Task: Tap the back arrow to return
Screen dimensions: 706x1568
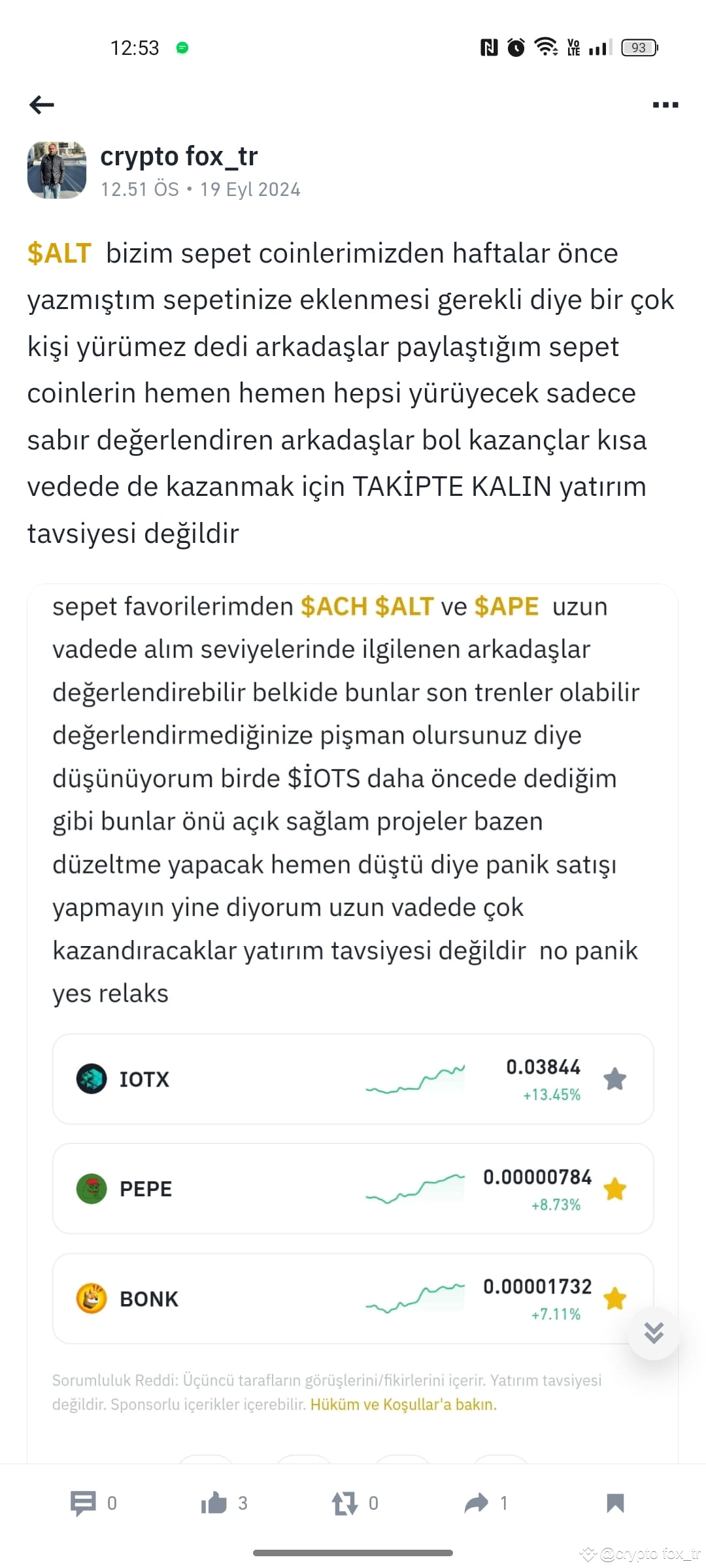Action: click(42, 105)
